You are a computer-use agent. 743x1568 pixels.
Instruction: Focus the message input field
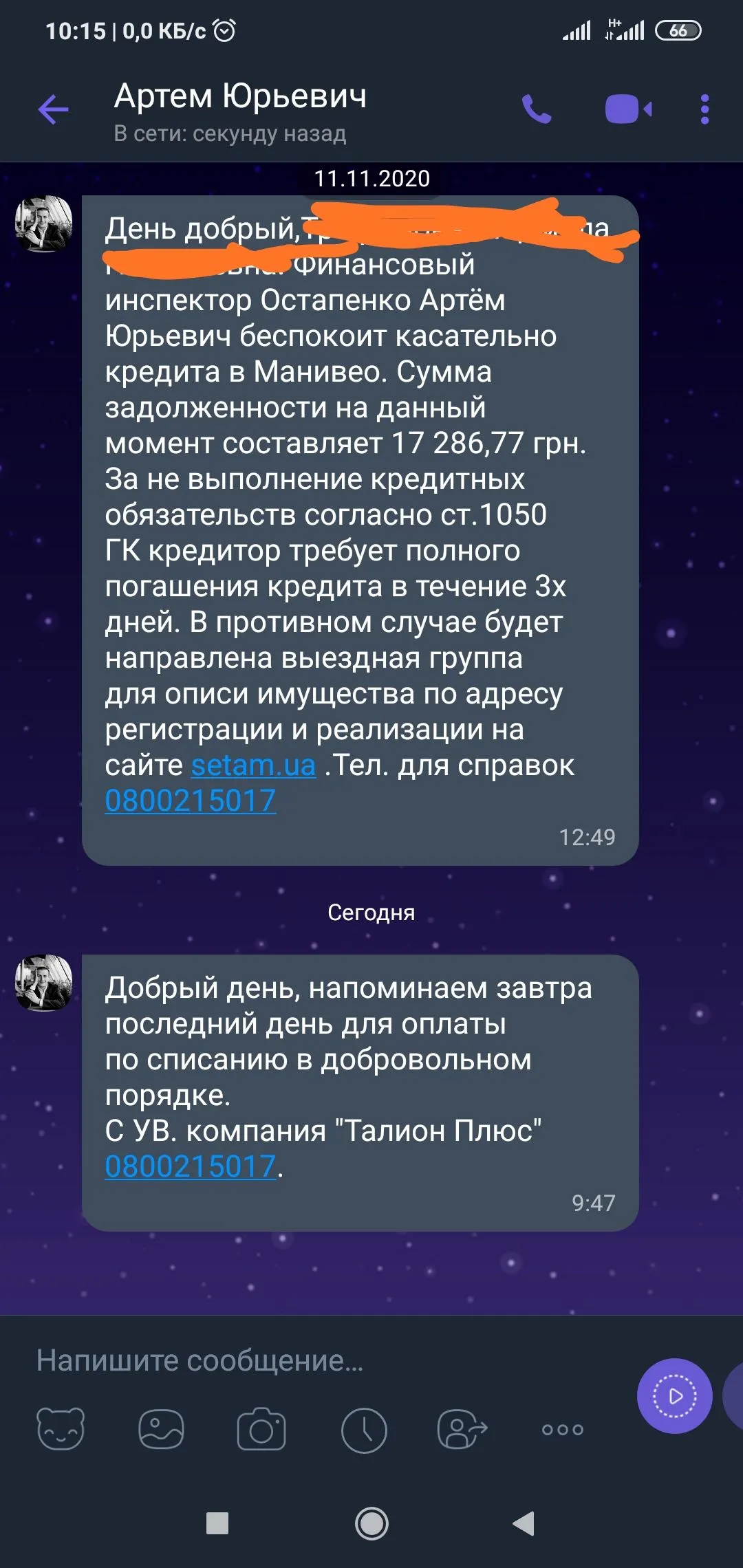point(310,1360)
